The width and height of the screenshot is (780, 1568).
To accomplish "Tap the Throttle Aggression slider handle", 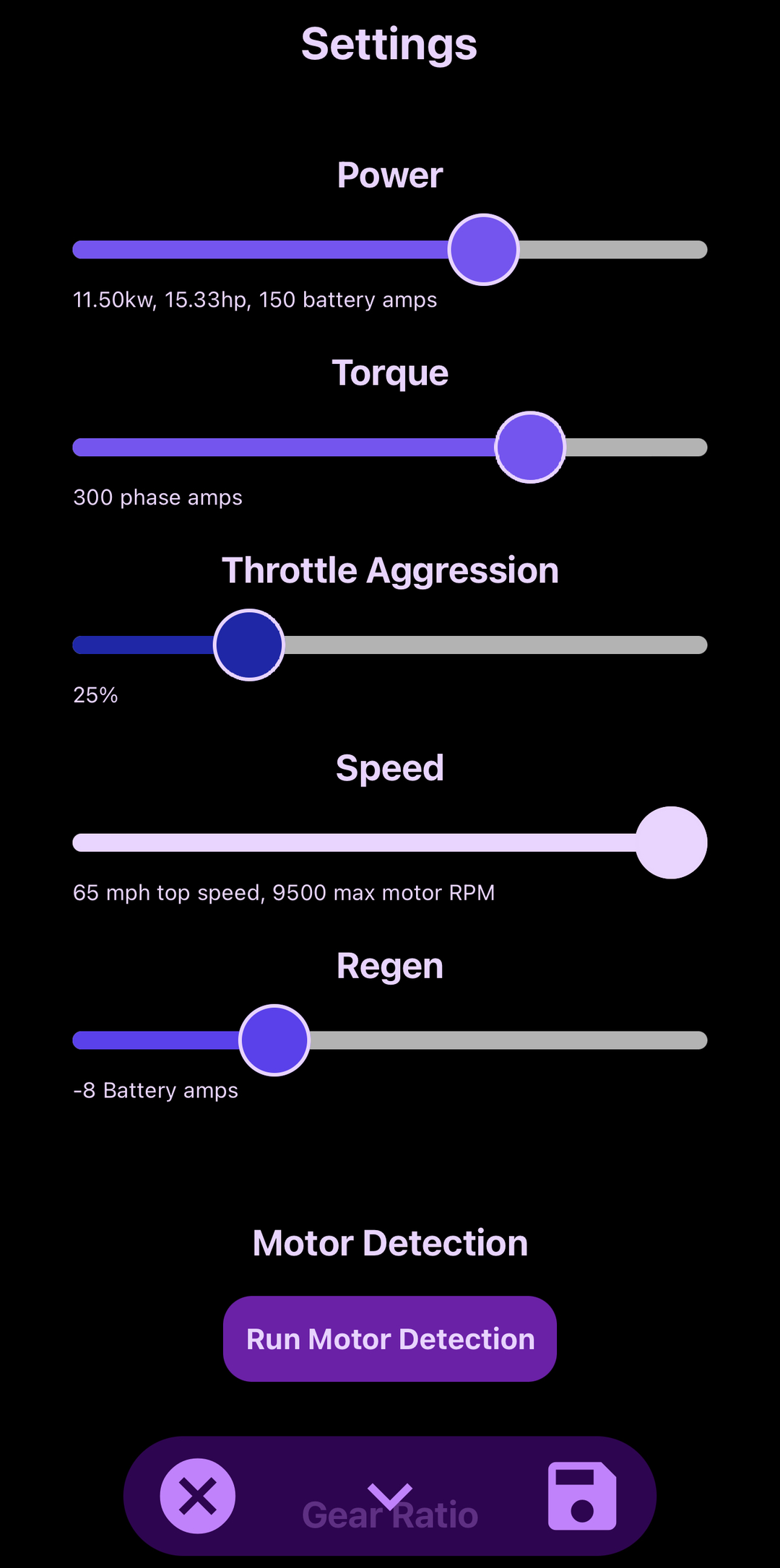I will [249, 645].
